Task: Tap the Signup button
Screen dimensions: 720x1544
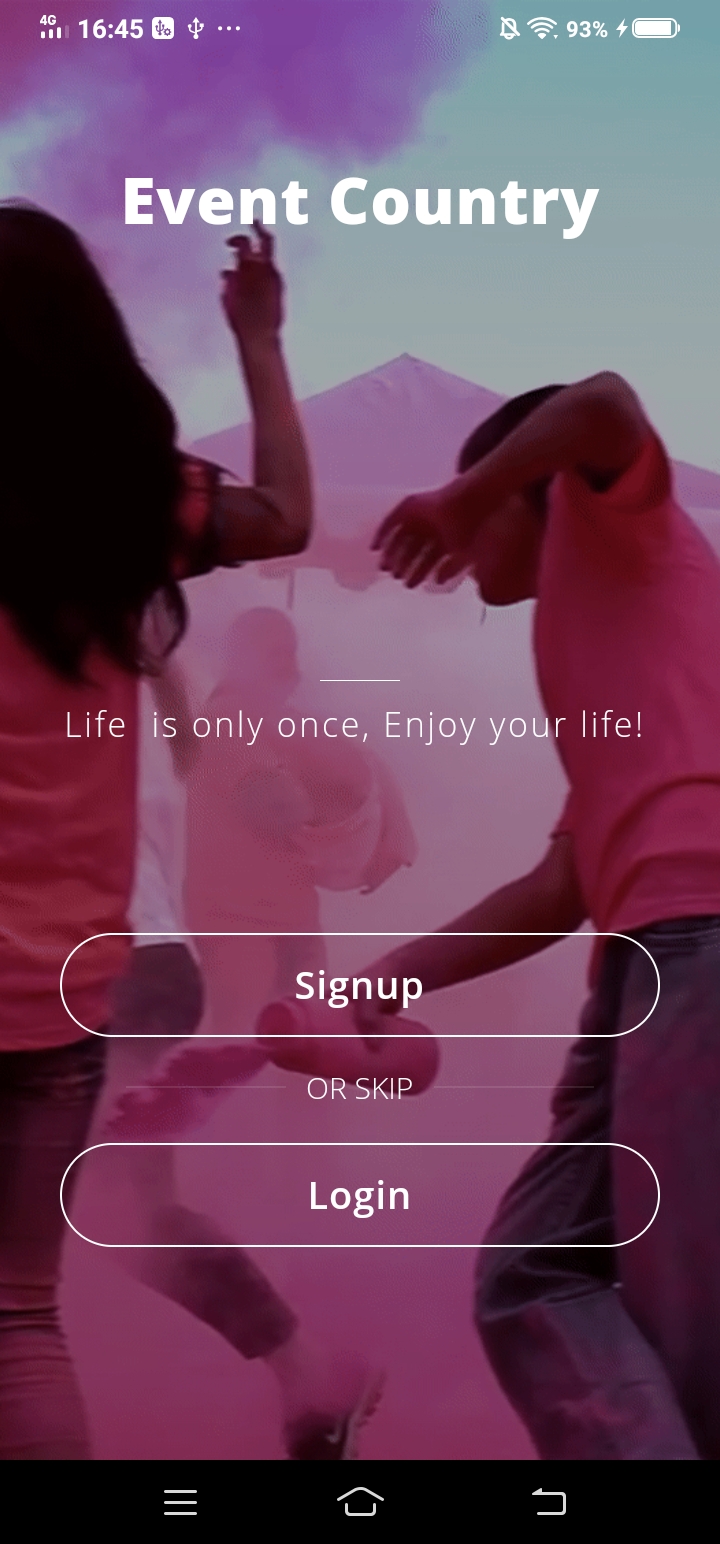Action: [359, 985]
